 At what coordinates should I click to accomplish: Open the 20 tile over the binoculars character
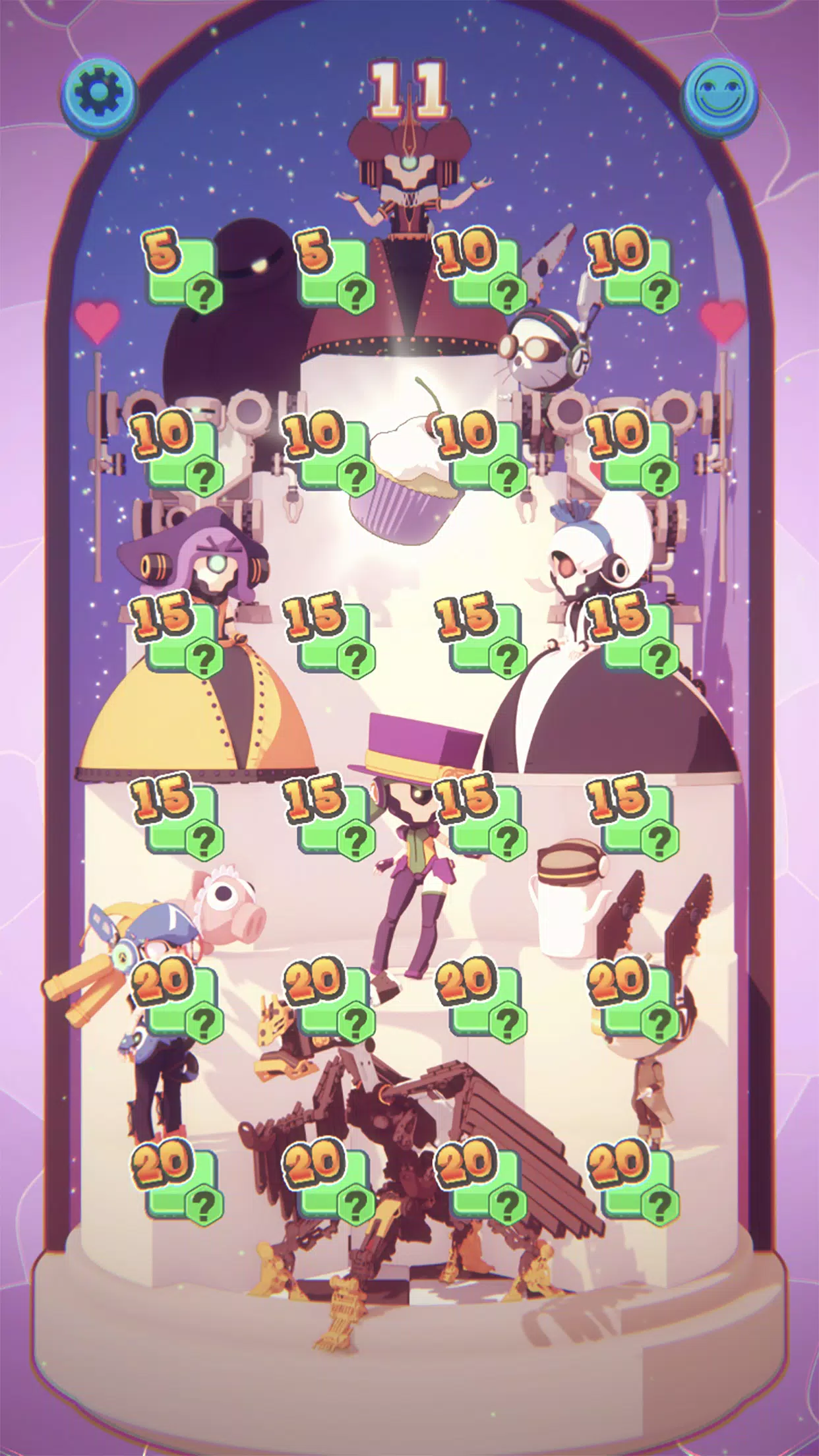tap(179, 998)
